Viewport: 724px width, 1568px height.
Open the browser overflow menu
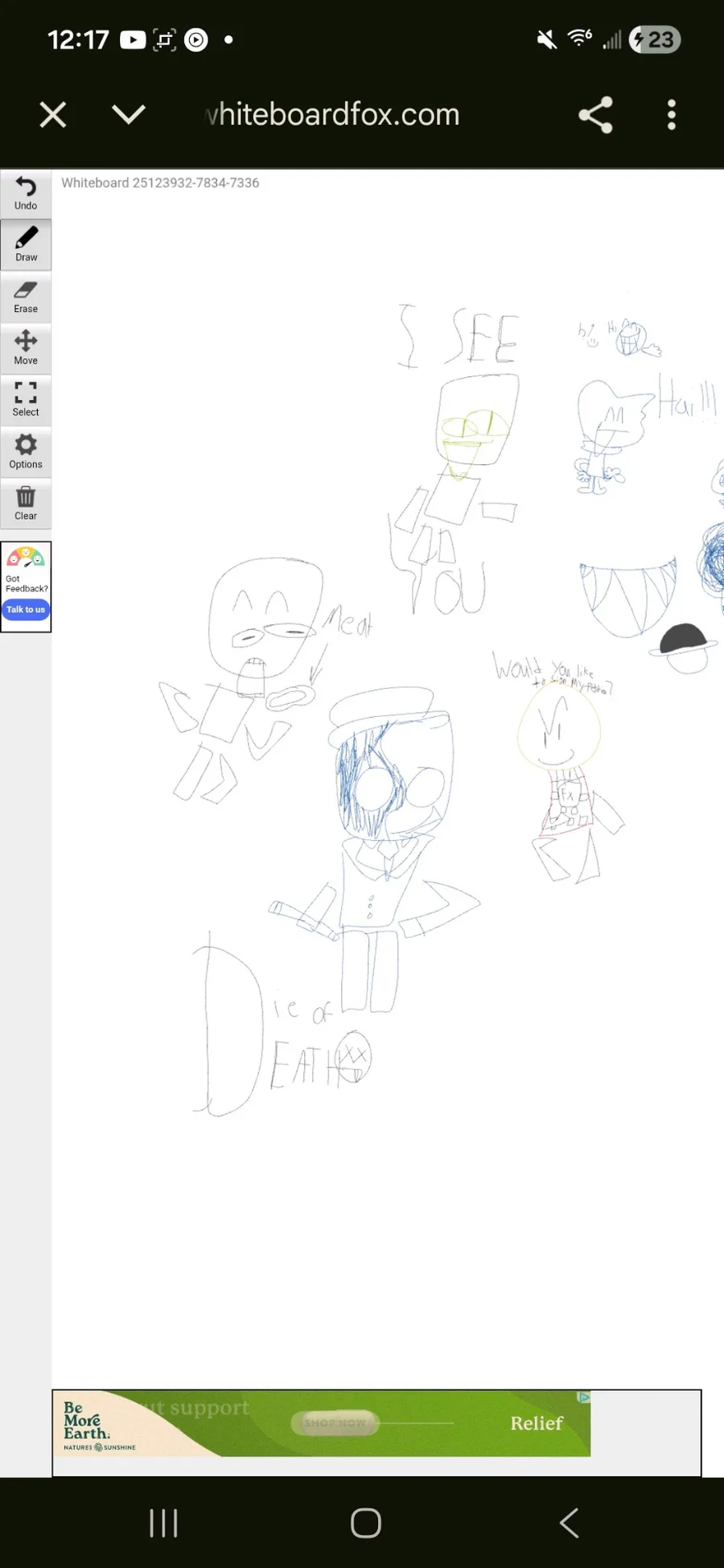[x=672, y=115]
